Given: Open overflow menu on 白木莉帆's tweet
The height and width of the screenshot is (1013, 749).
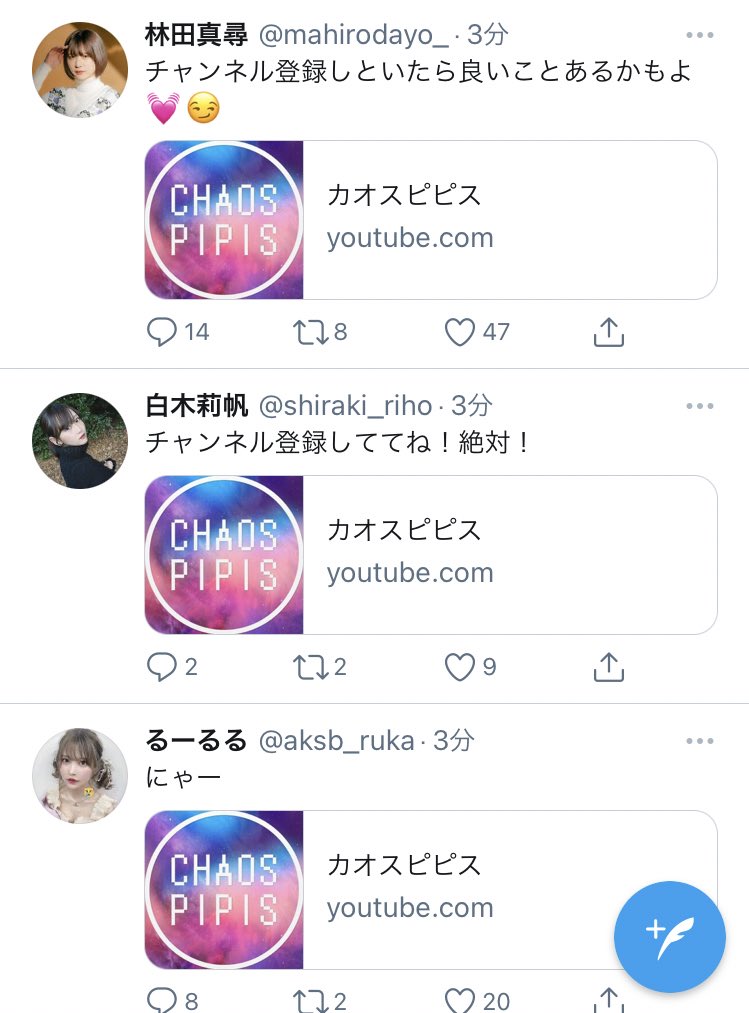Looking at the screenshot, I should pyautogui.click(x=699, y=406).
